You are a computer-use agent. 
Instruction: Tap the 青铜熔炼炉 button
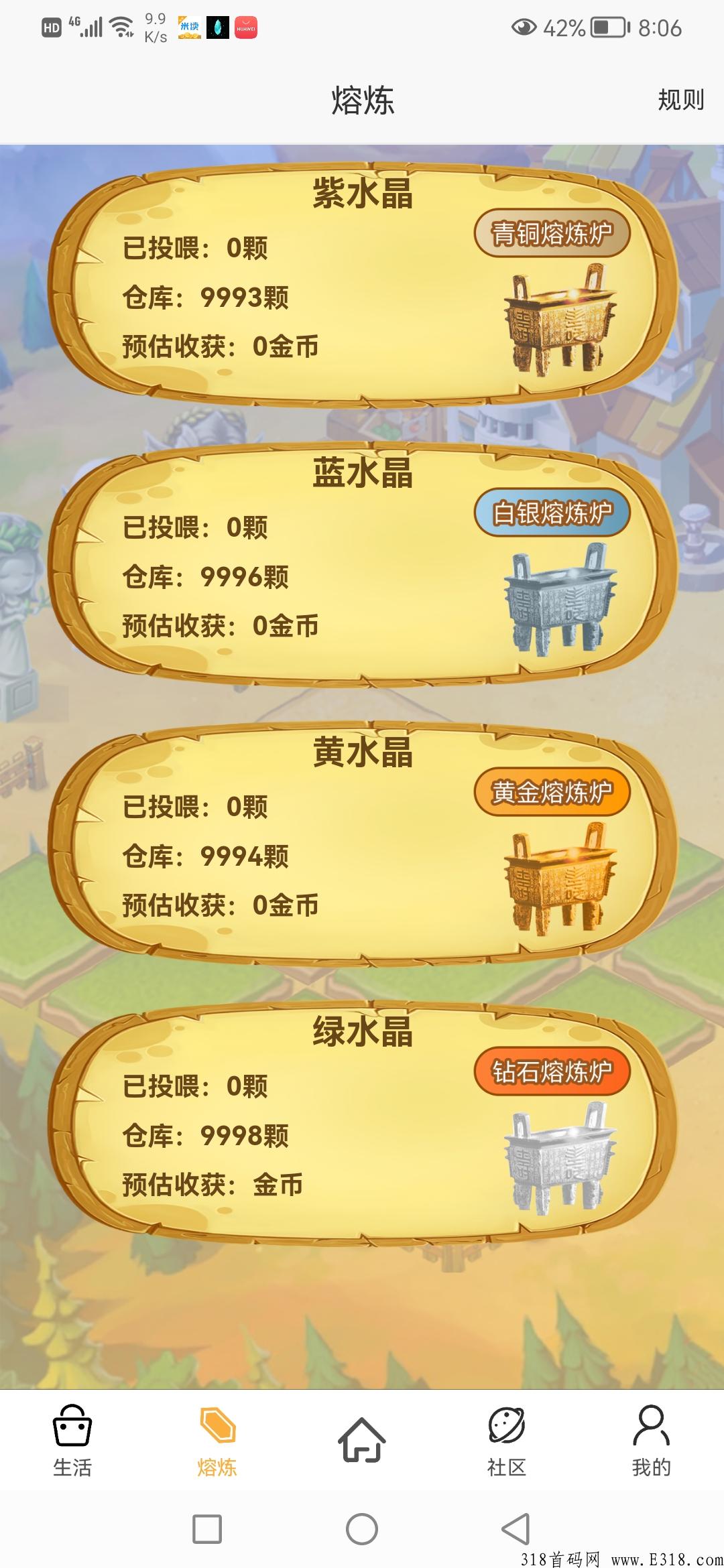coord(552,234)
